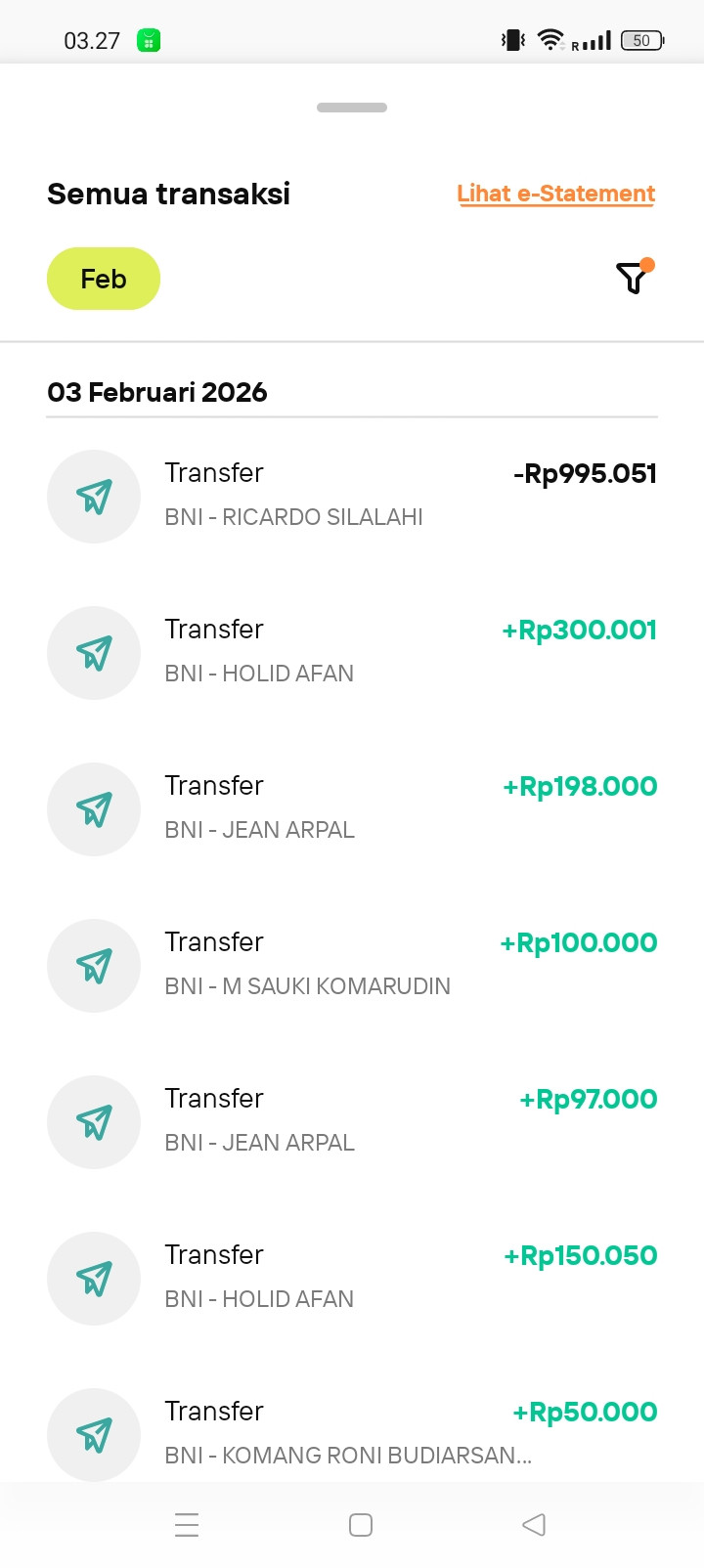This screenshot has height=1568, width=704.
Task: Go to the home screen
Action: pyautogui.click(x=361, y=1525)
